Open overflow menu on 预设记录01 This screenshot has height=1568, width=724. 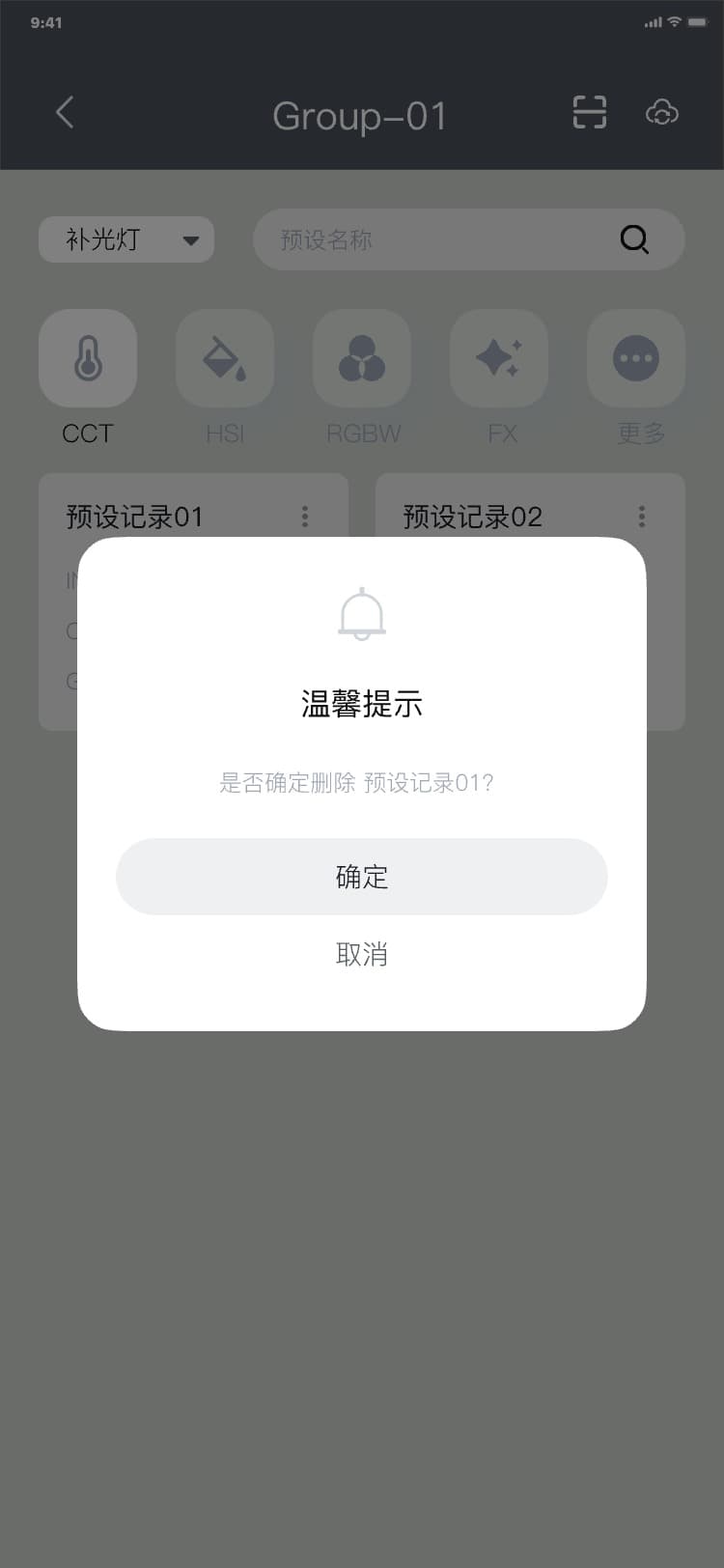(x=305, y=517)
